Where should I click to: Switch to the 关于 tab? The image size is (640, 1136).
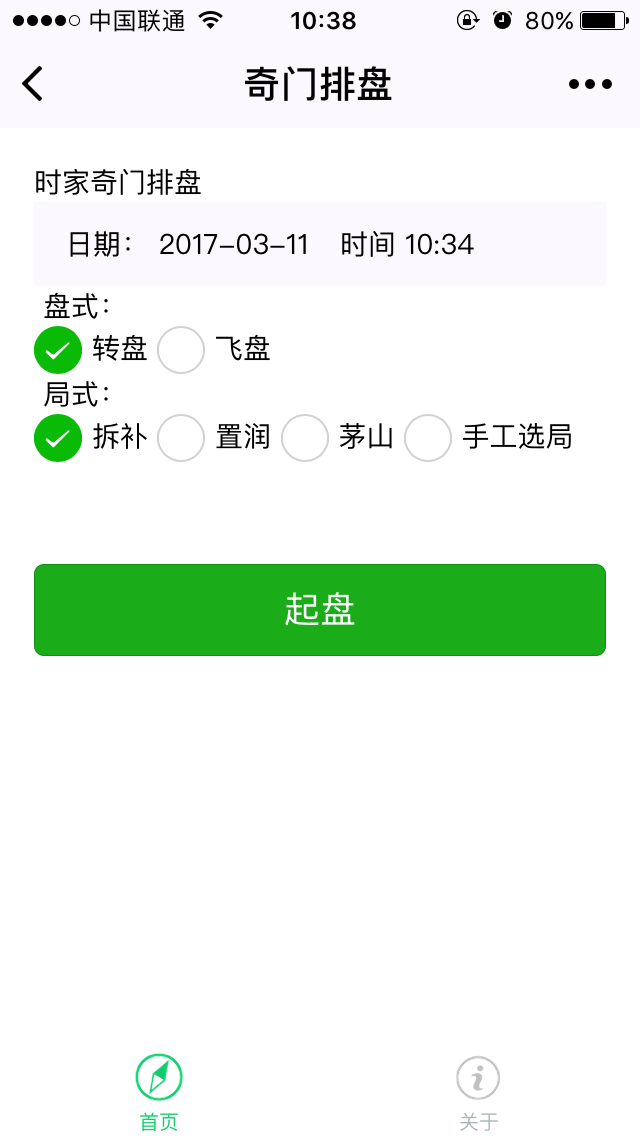pos(478,1092)
